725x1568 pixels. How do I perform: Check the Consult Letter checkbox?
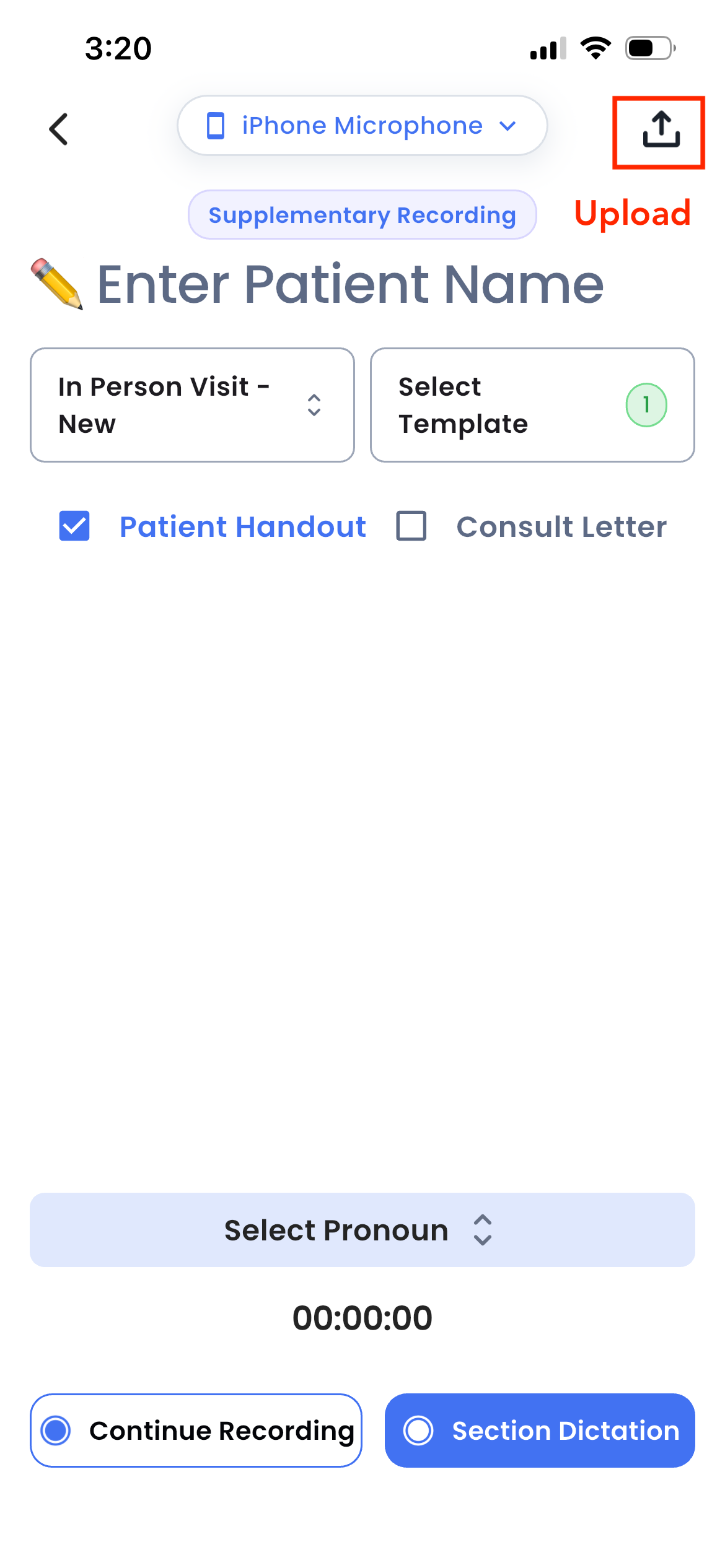(411, 526)
